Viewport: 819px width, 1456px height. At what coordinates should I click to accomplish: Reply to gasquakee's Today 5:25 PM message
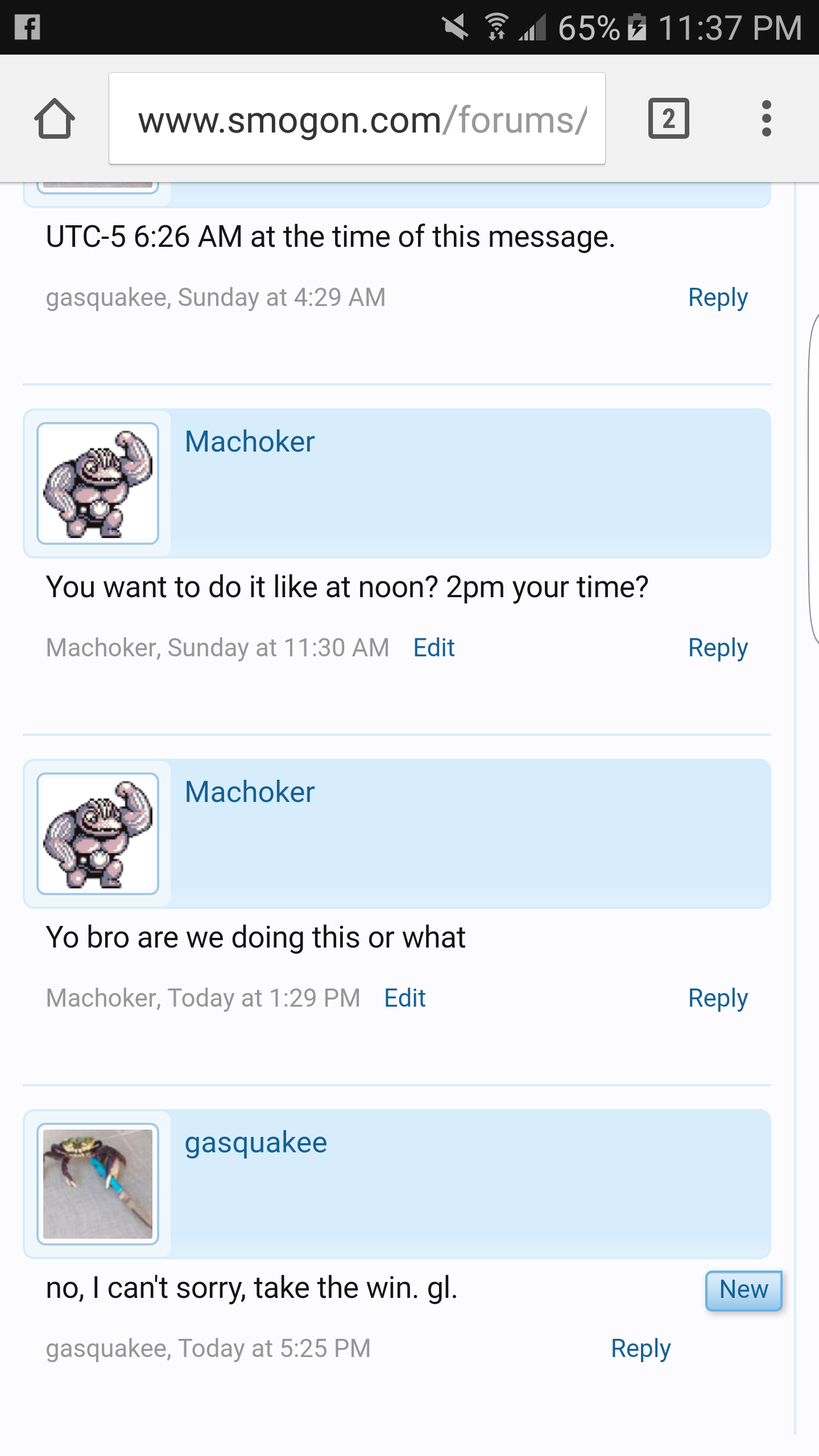641,1349
